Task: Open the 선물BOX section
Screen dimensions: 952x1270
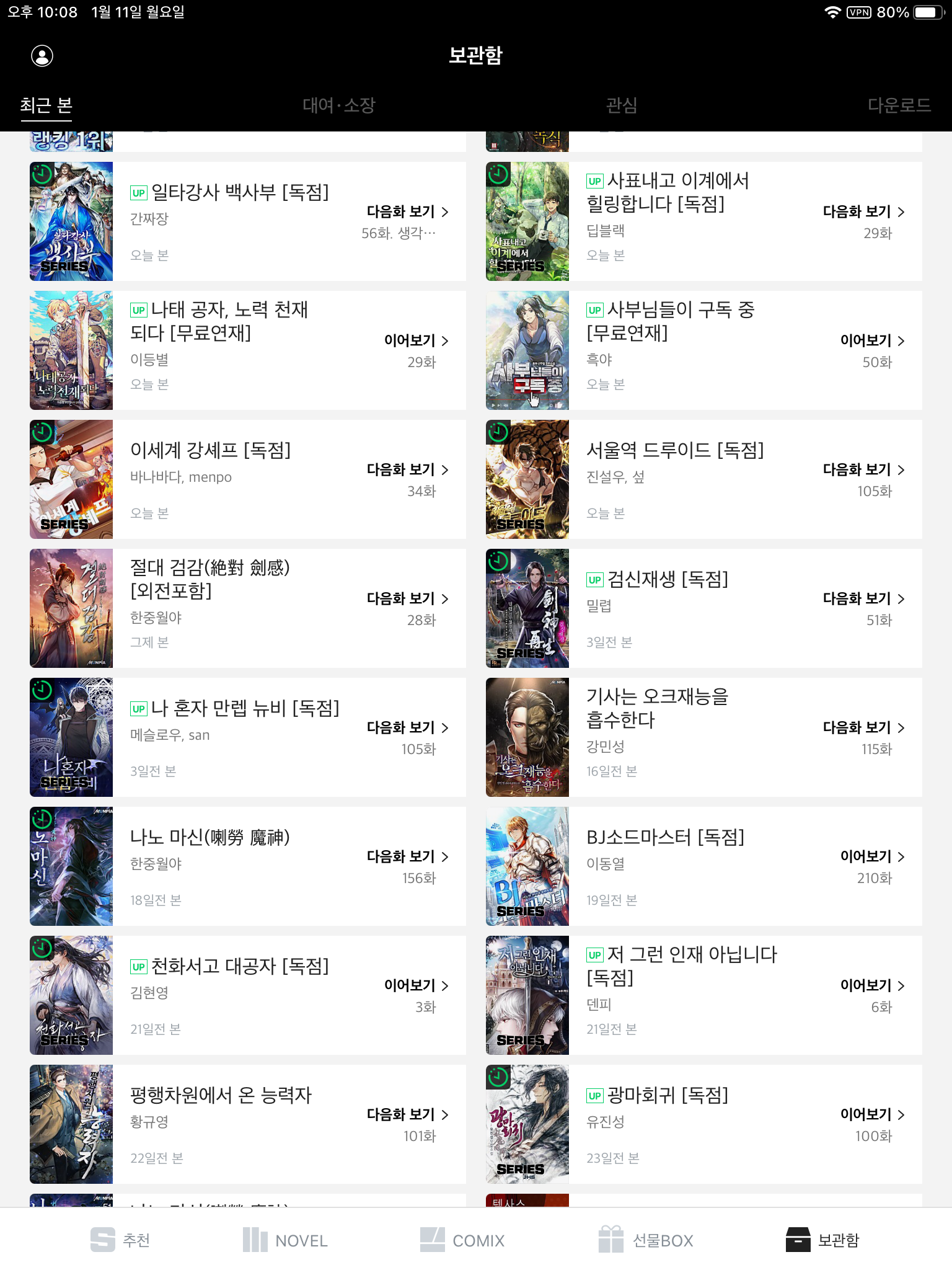Action: coord(646,1240)
